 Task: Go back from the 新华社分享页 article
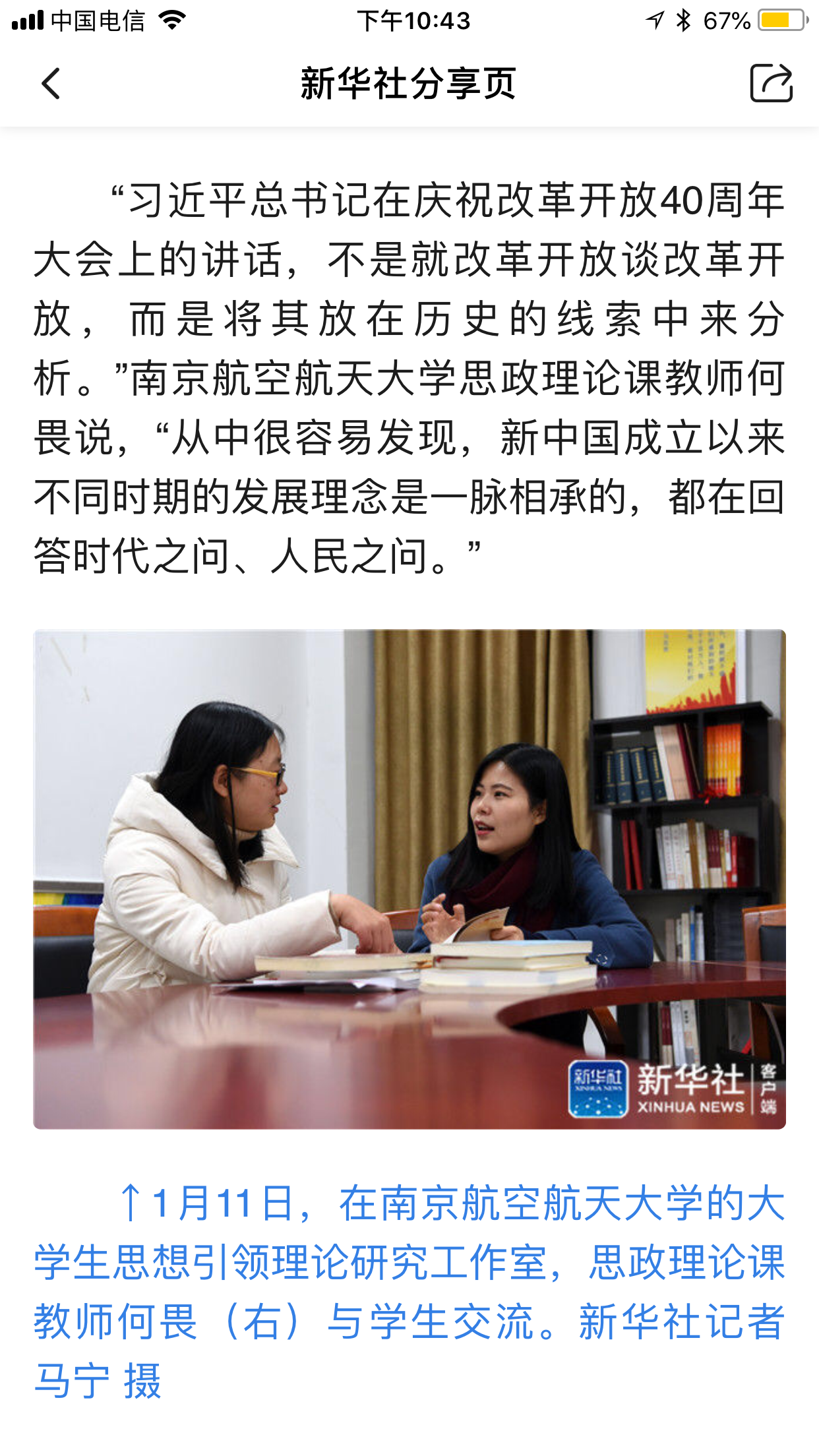(x=51, y=84)
